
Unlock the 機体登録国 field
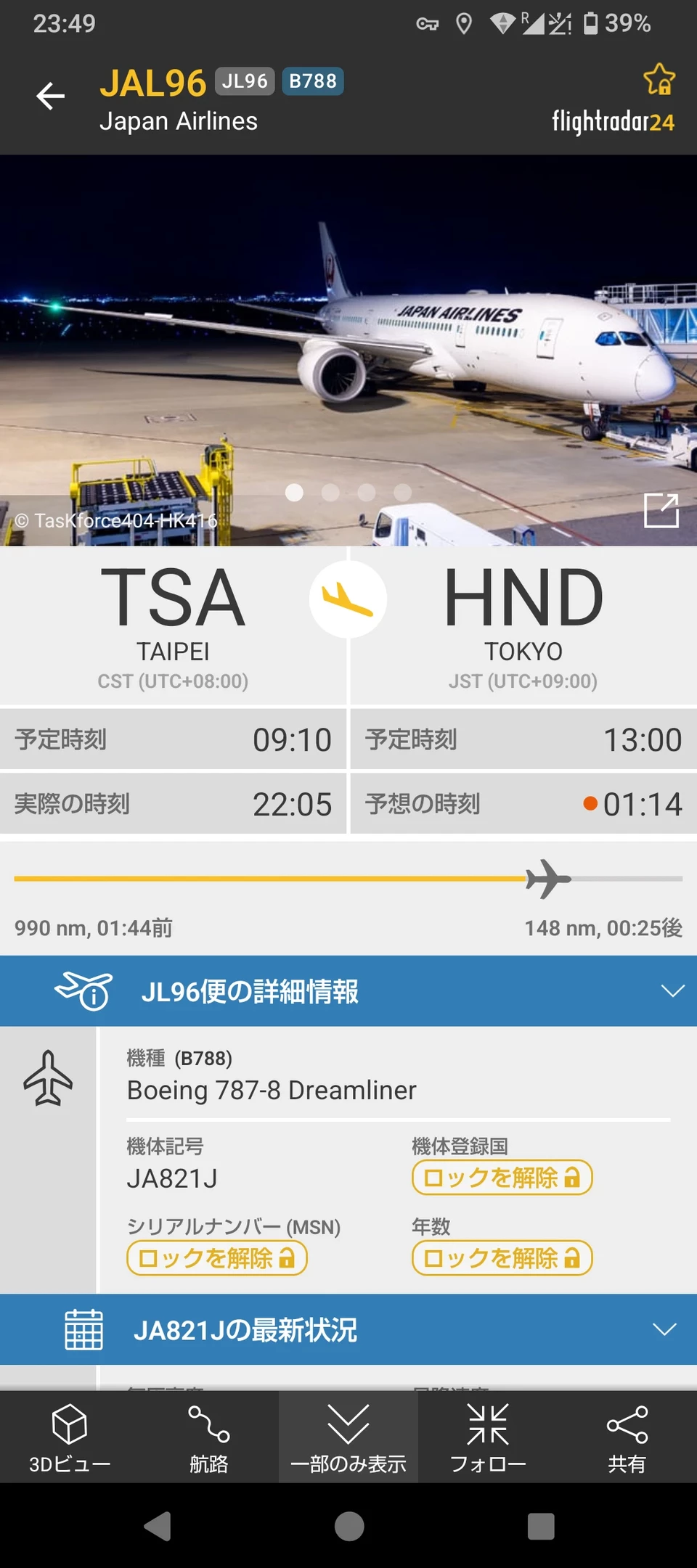point(502,1177)
